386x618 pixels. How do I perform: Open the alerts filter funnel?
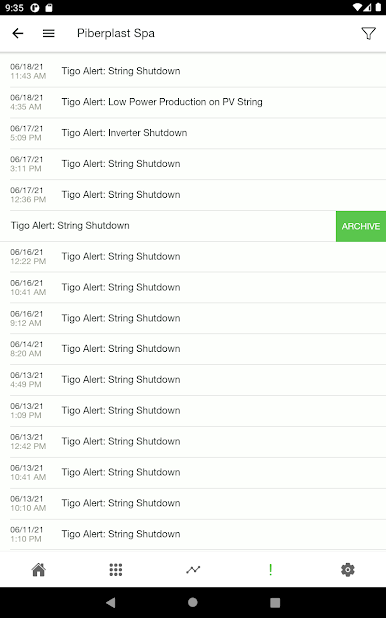[368, 34]
